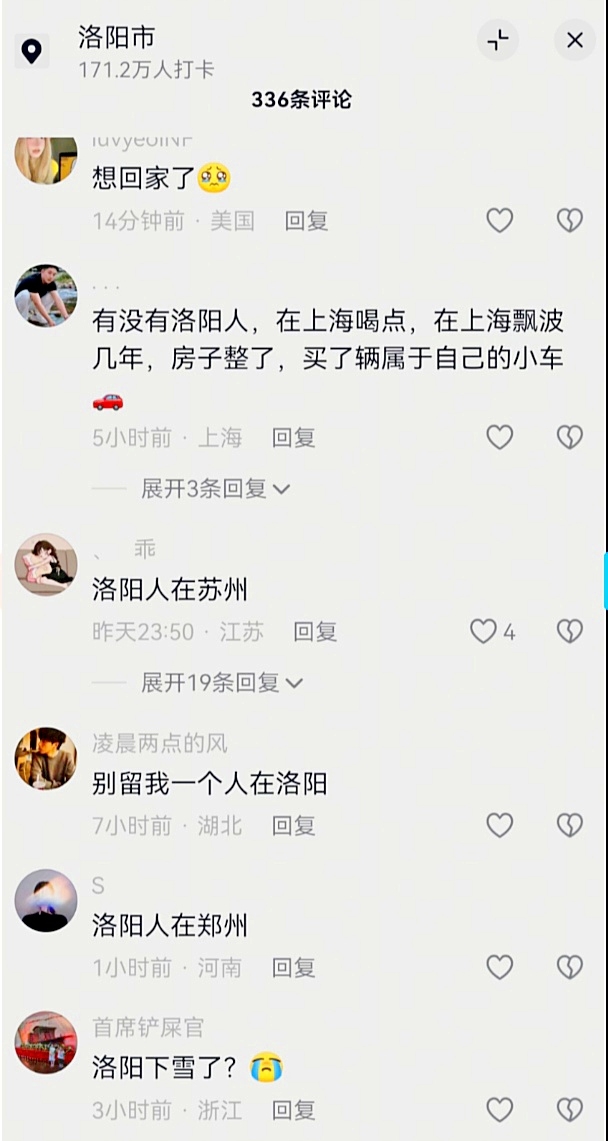
Task: Like the comment 洛阳人在苏州
Action: point(484,631)
